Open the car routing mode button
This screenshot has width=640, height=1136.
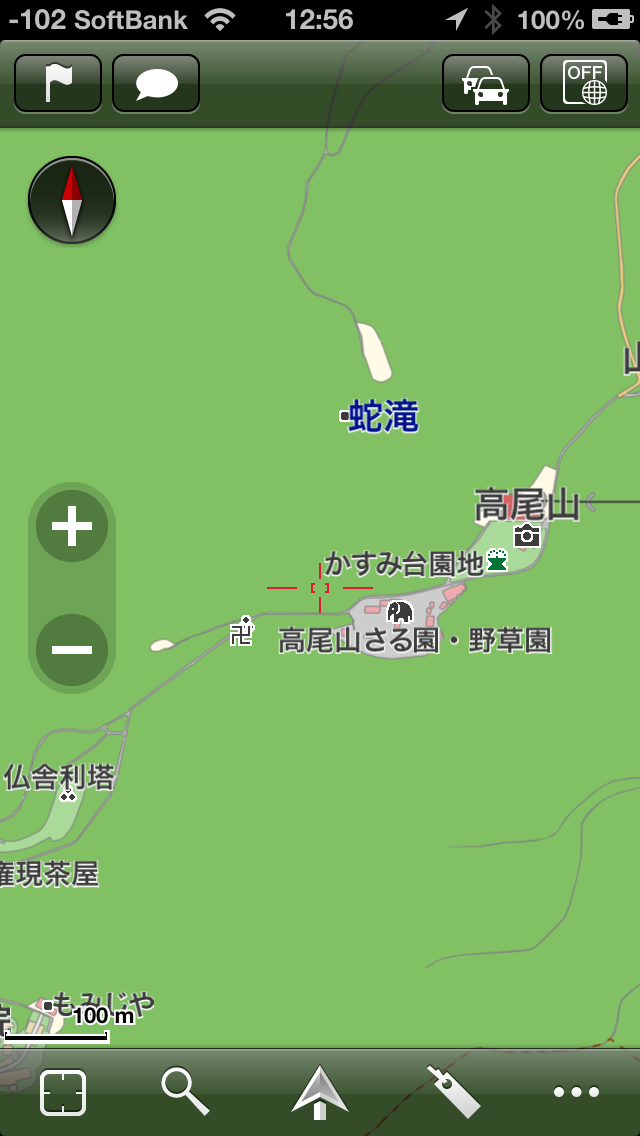pos(486,84)
